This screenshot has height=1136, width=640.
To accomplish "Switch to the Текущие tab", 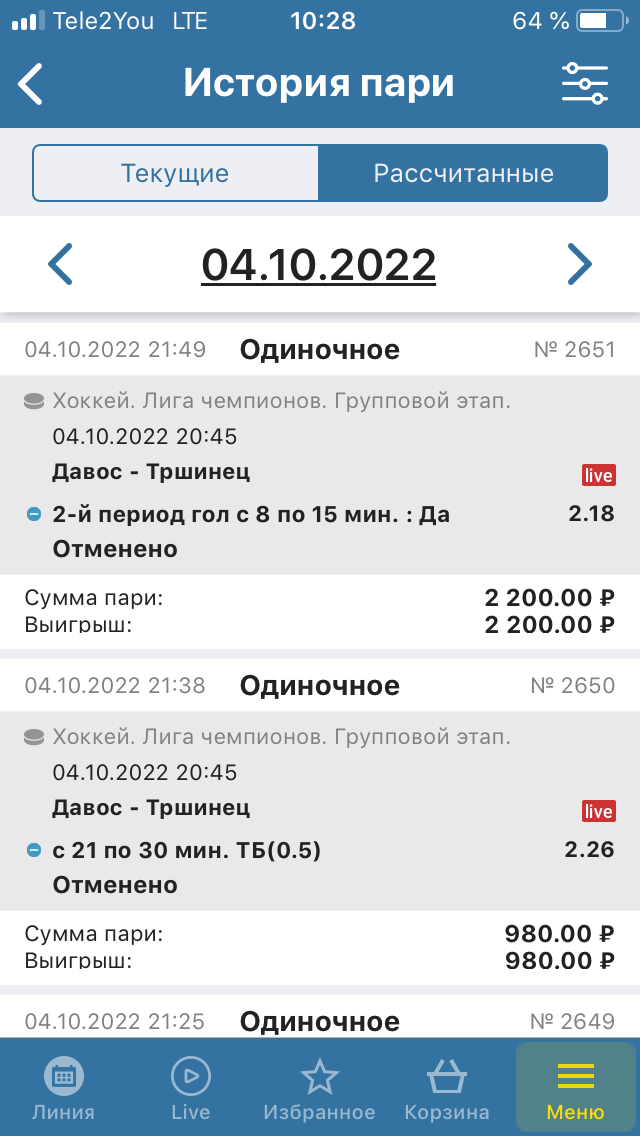I will [175, 173].
